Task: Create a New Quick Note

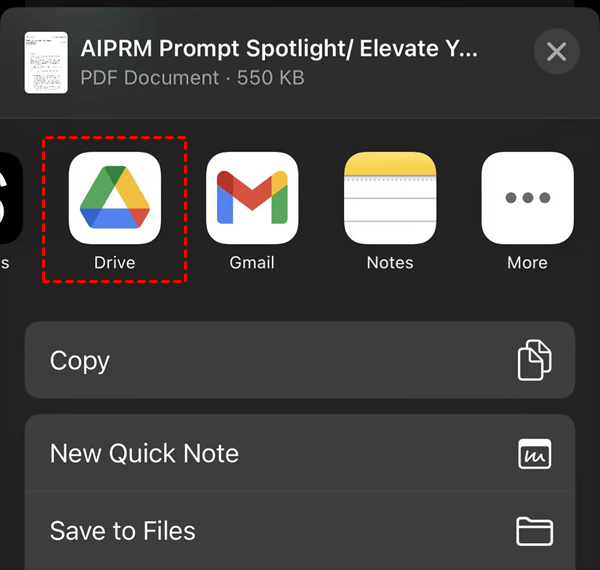Action: pos(300,453)
